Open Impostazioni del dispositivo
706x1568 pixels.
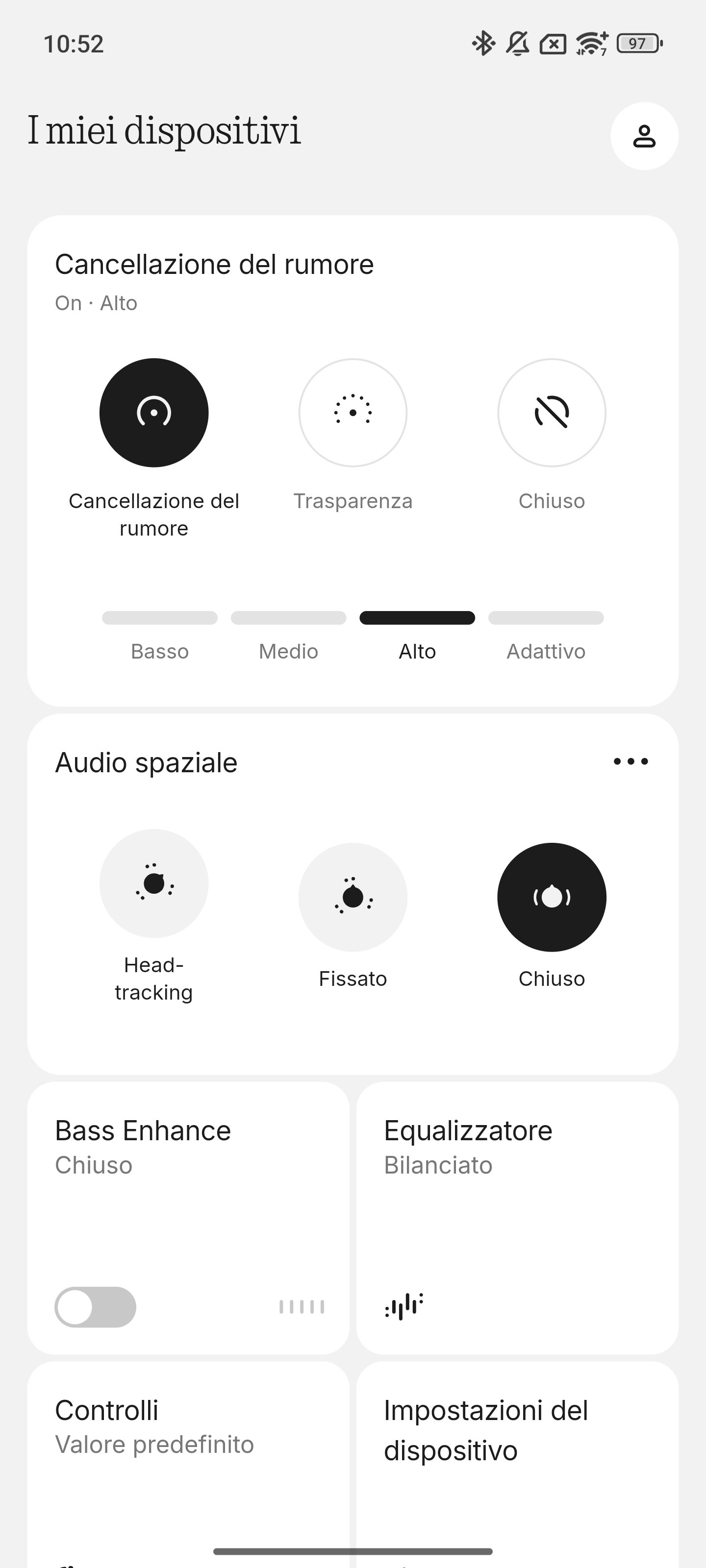(517, 1465)
